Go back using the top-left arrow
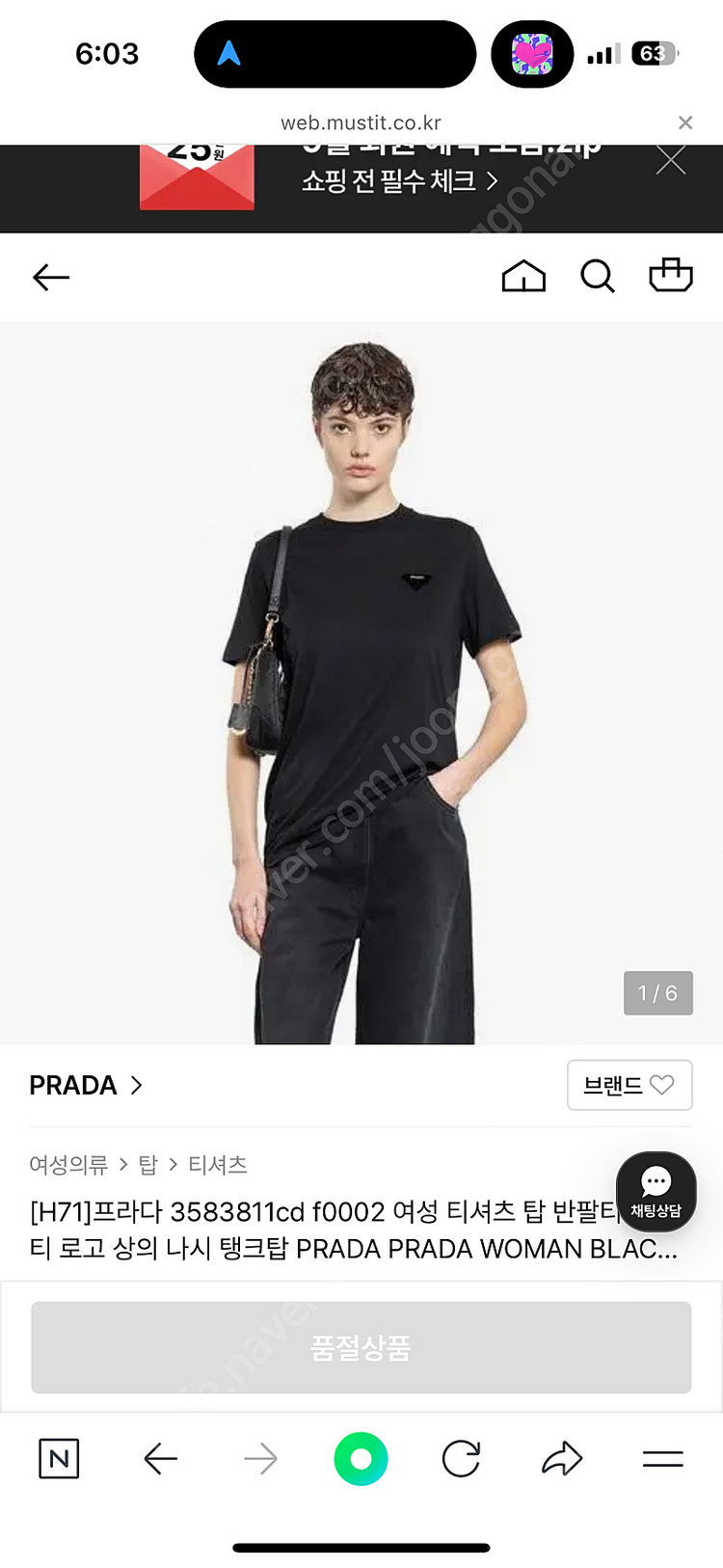 [51, 278]
